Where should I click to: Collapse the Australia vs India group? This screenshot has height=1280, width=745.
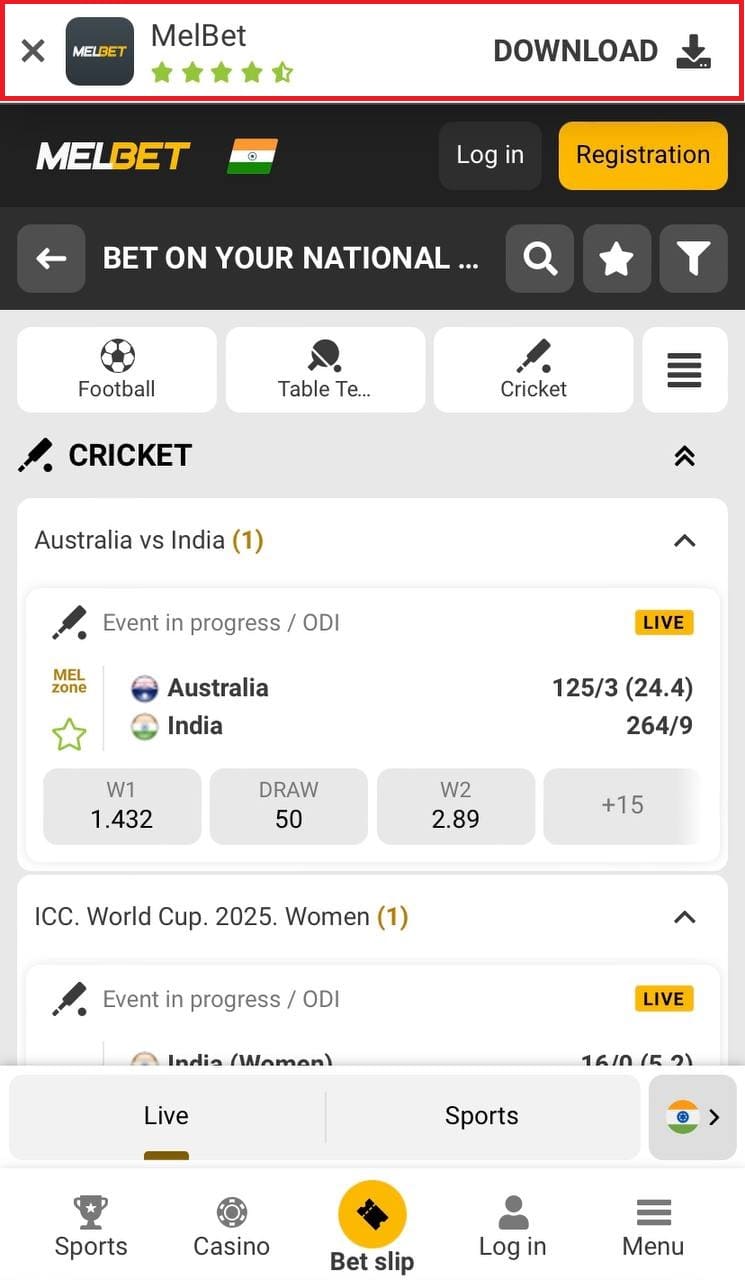tap(684, 541)
